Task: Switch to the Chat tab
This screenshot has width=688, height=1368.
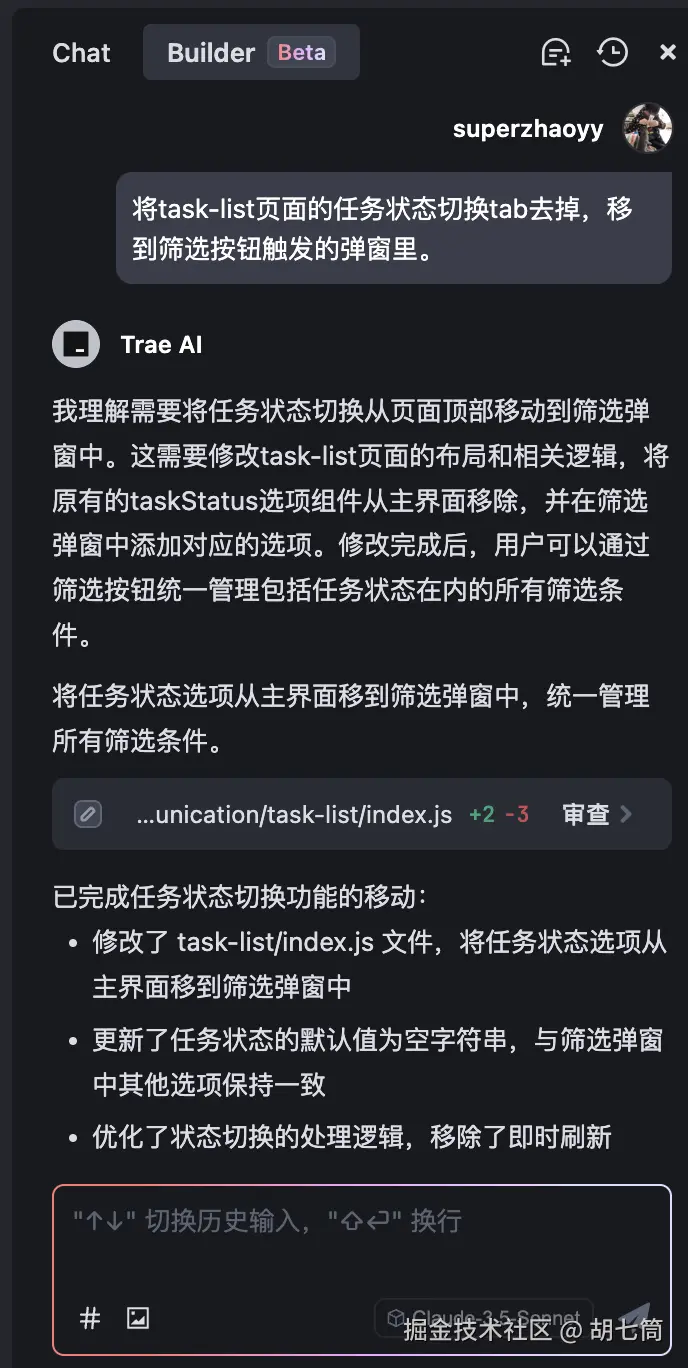Action: coord(81,53)
